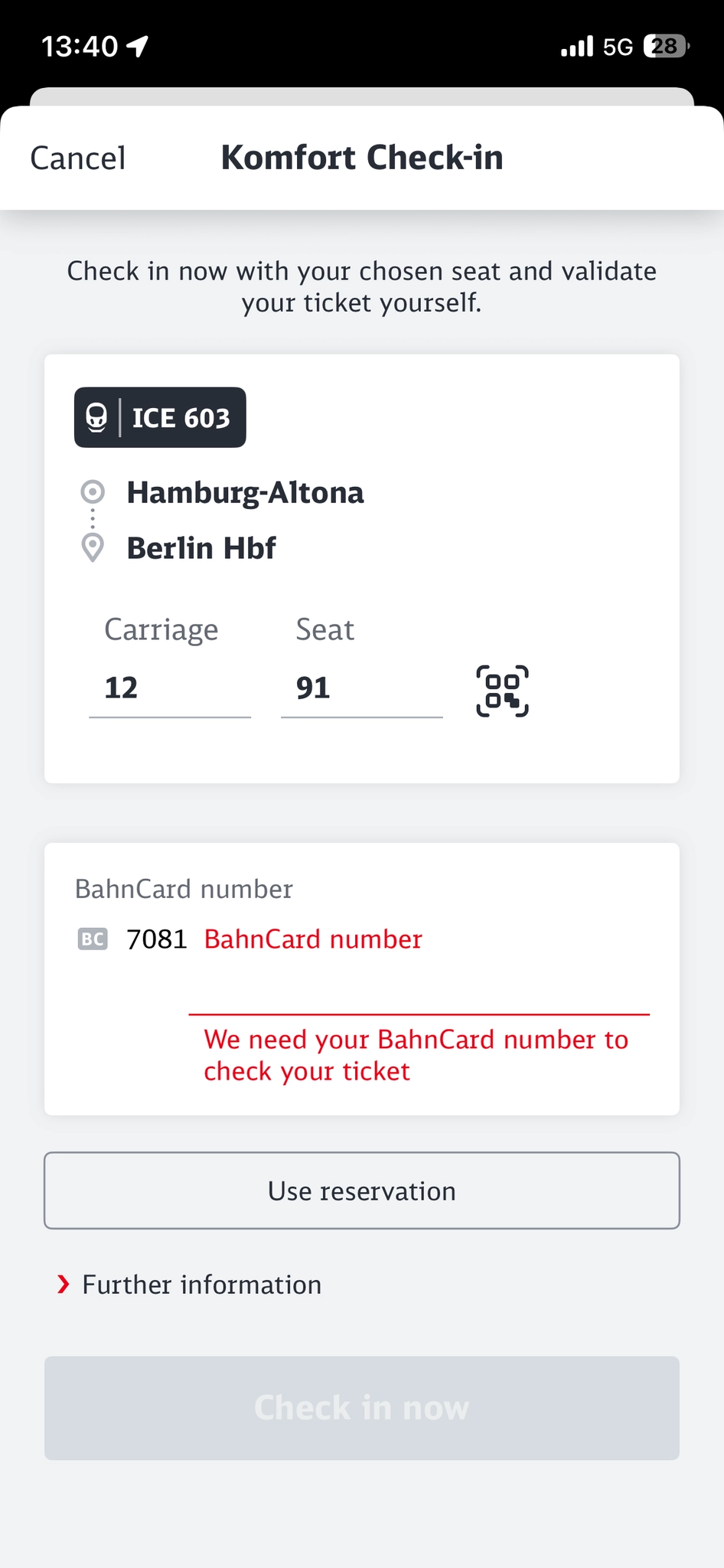This screenshot has height=1568, width=724.
Task: Select the QR code scanner icon
Action: (502, 691)
